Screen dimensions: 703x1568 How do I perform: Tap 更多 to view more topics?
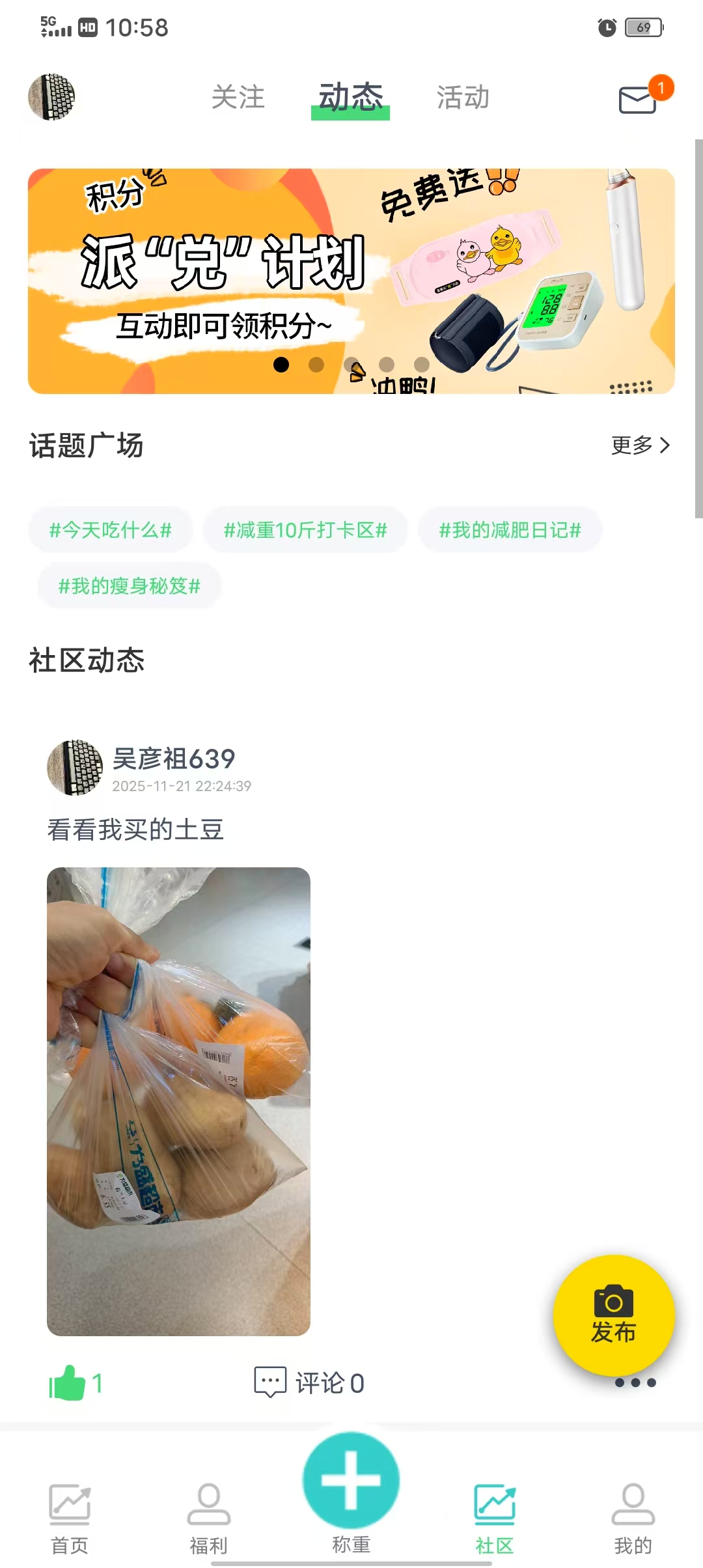[x=641, y=445]
